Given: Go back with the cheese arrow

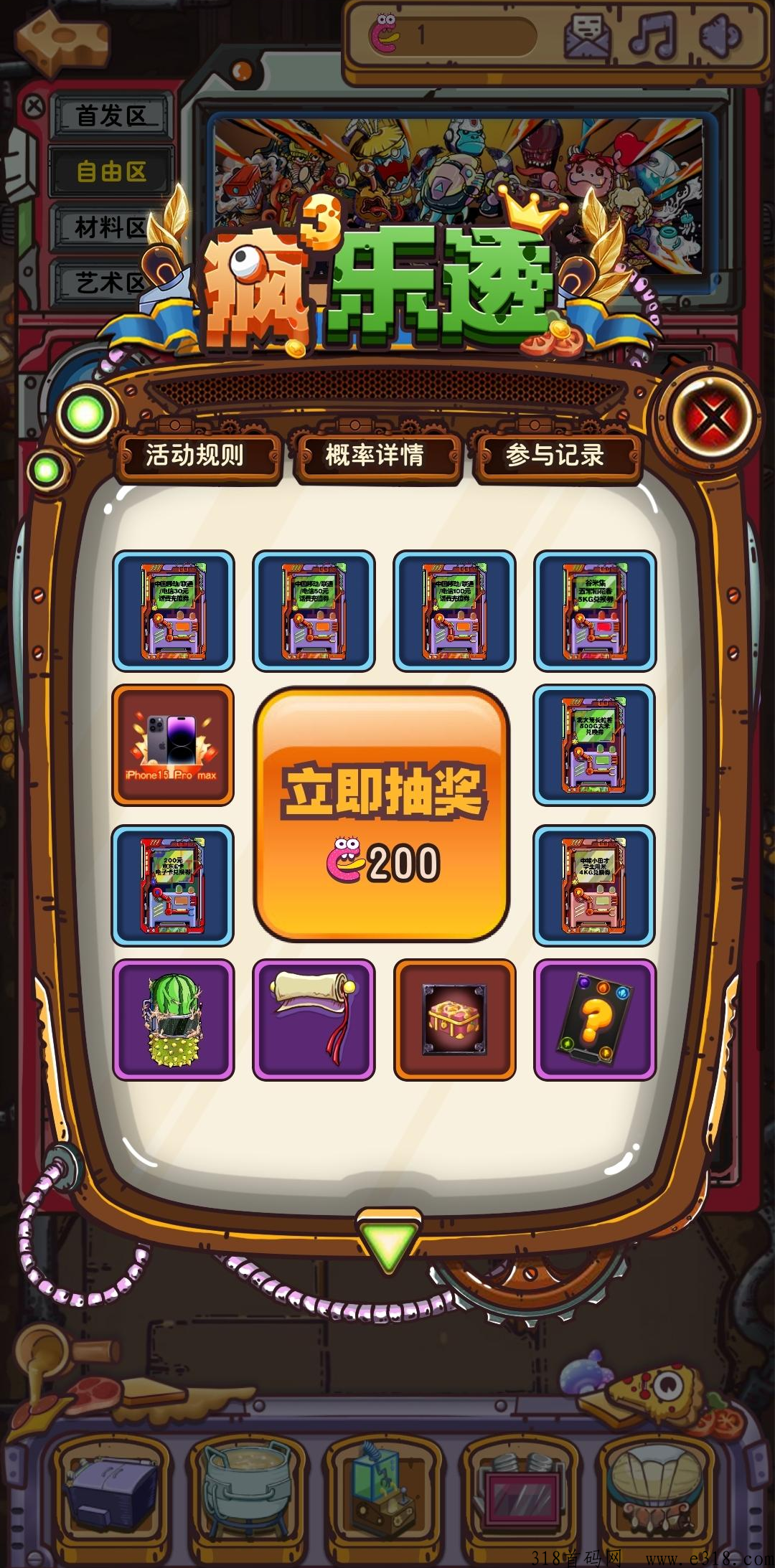Looking at the screenshot, I should [62, 44].
